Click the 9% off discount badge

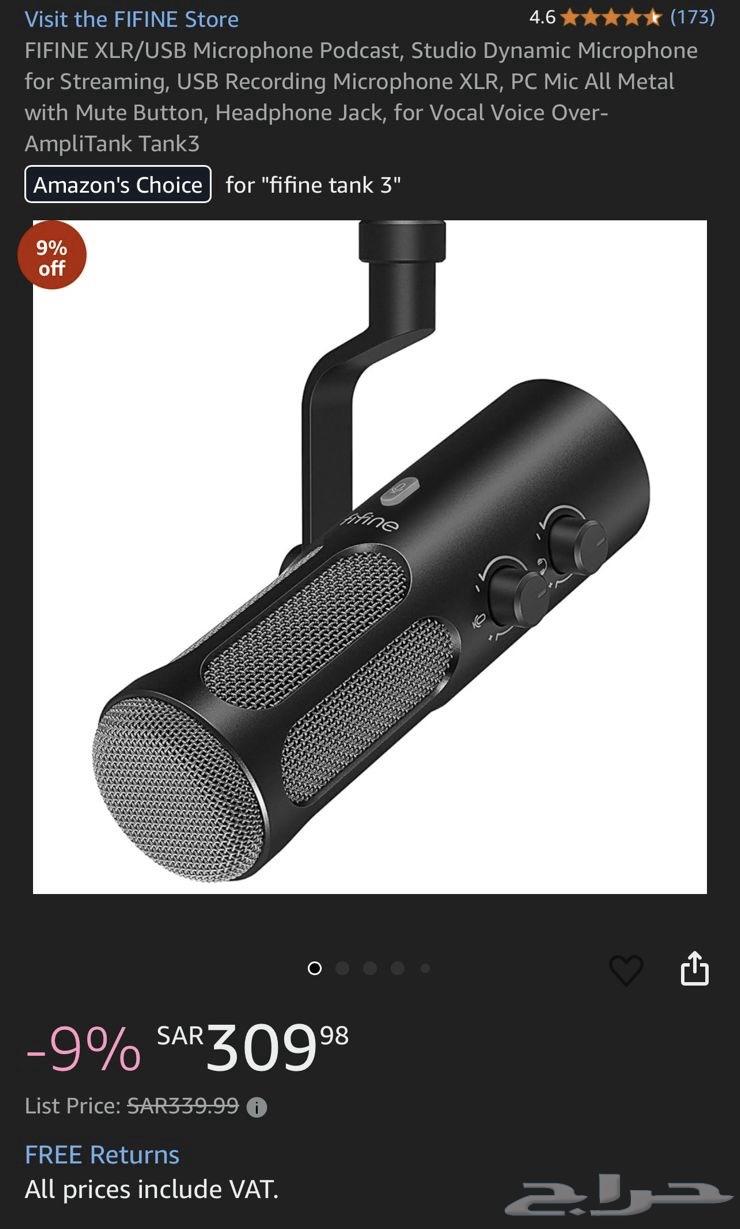pos(52,254)
